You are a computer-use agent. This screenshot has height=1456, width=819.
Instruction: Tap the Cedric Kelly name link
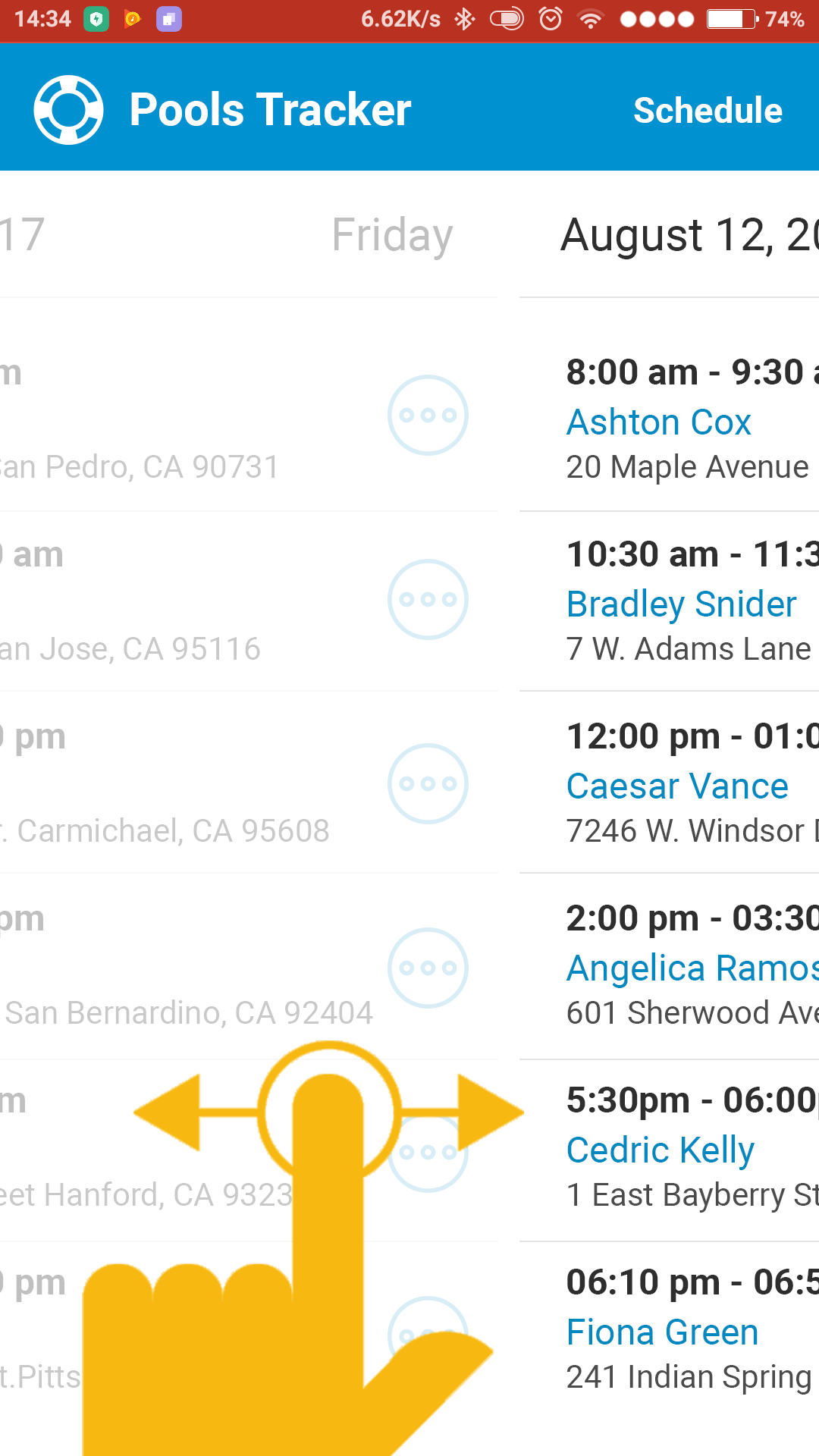[660, 1150]
